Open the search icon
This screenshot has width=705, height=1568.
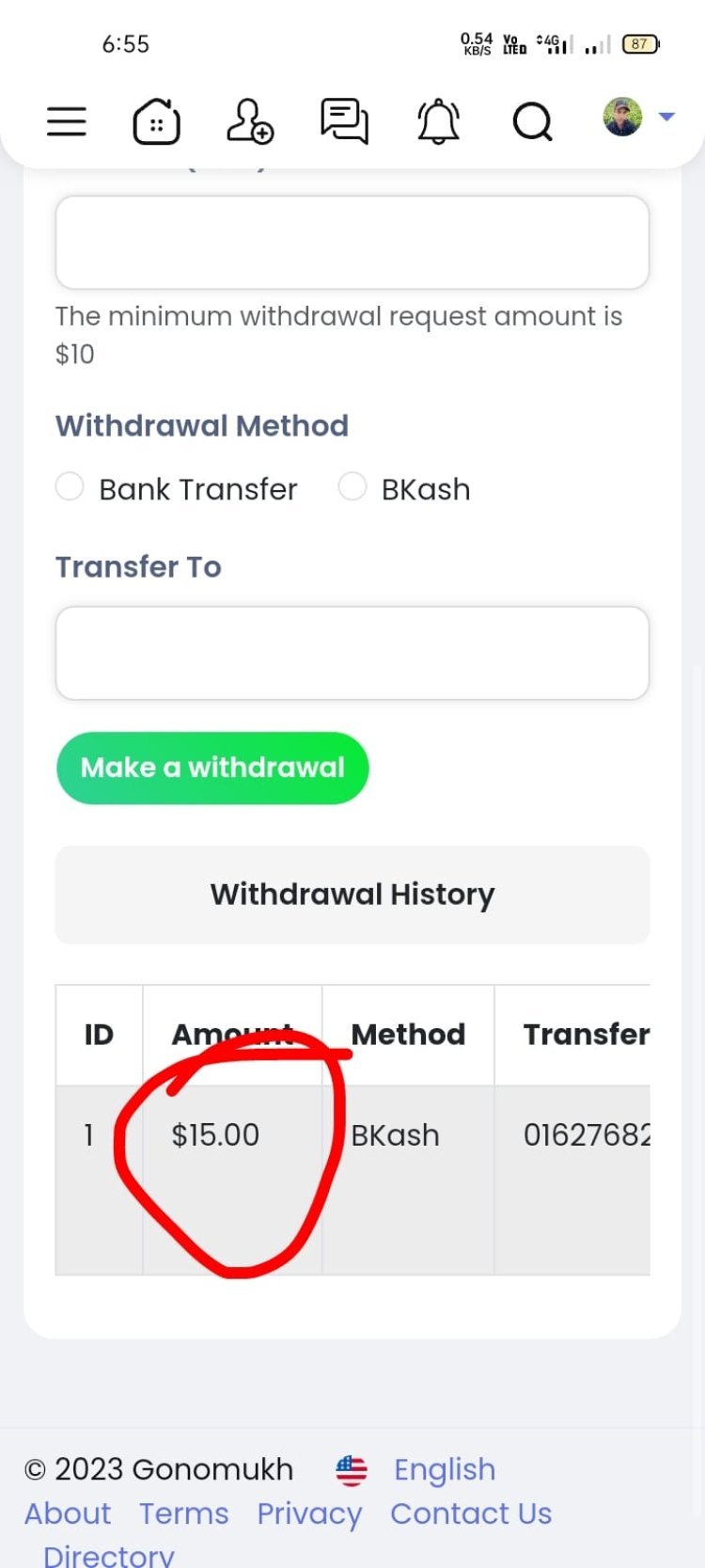pyautogui.click(x=532, y=121)
